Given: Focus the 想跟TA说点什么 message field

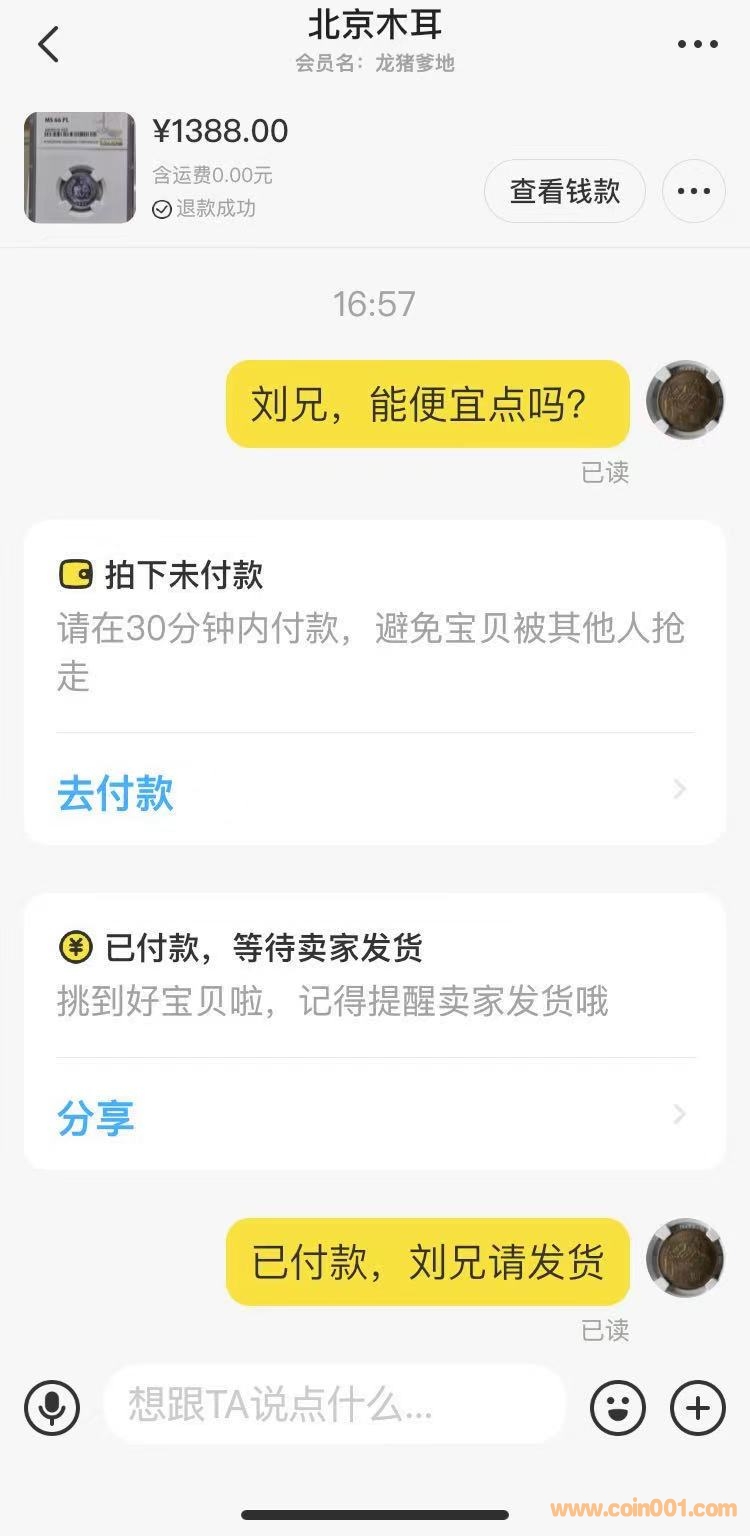Looking at the screenshot, I should [334, 1405].
